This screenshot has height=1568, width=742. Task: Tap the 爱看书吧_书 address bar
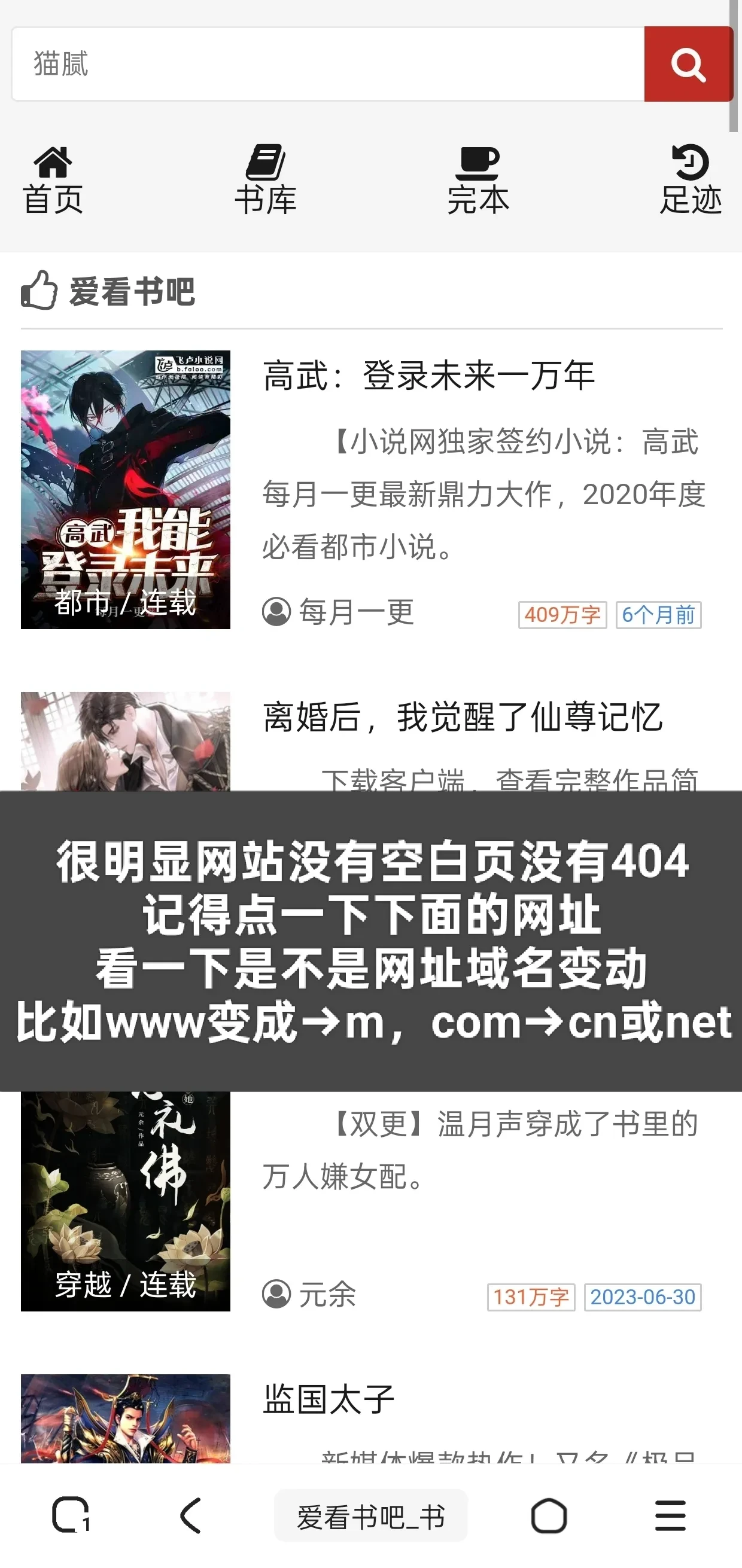370,1516
